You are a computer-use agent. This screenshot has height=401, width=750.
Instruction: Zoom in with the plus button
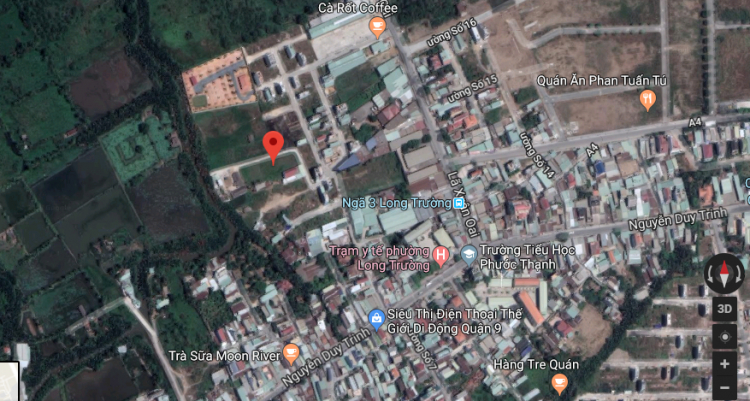coord(725,363)
